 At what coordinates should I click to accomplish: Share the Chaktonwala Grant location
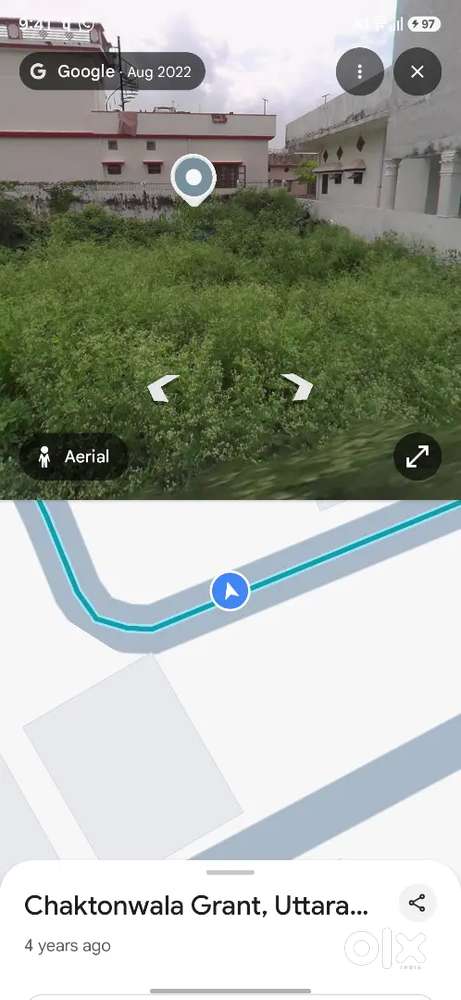(417, 902)
